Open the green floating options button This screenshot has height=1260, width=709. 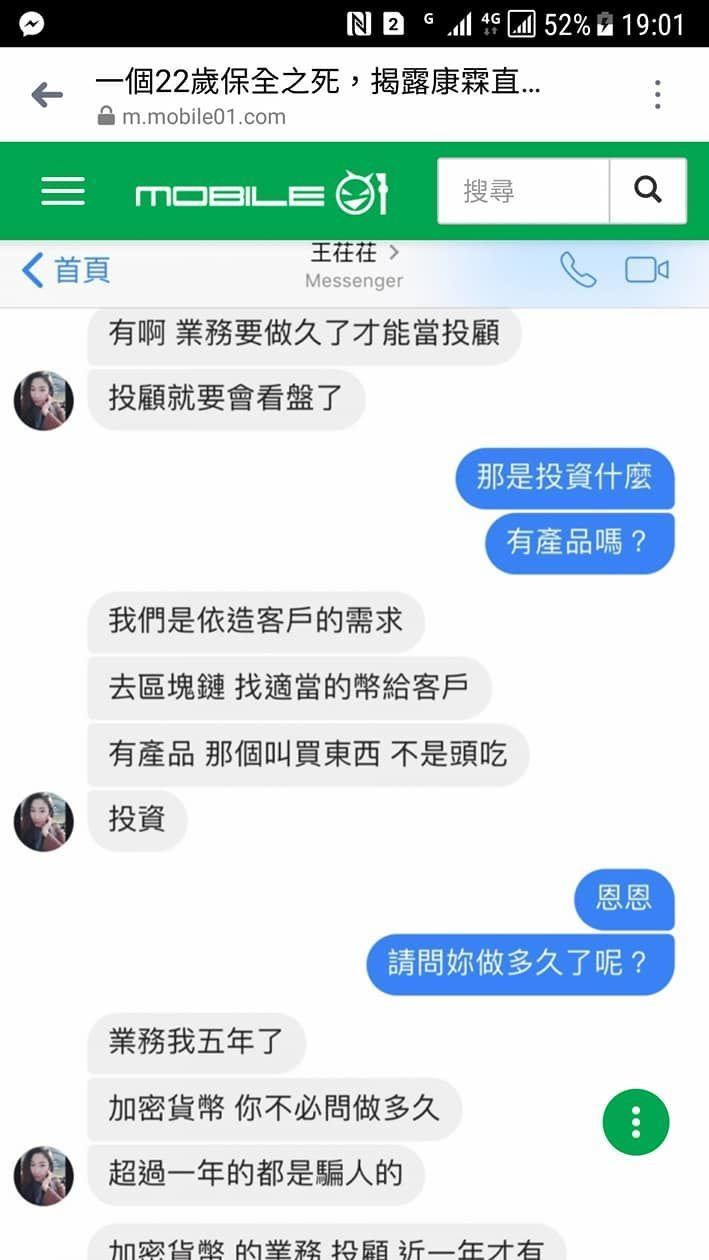tap(635, 1122)
